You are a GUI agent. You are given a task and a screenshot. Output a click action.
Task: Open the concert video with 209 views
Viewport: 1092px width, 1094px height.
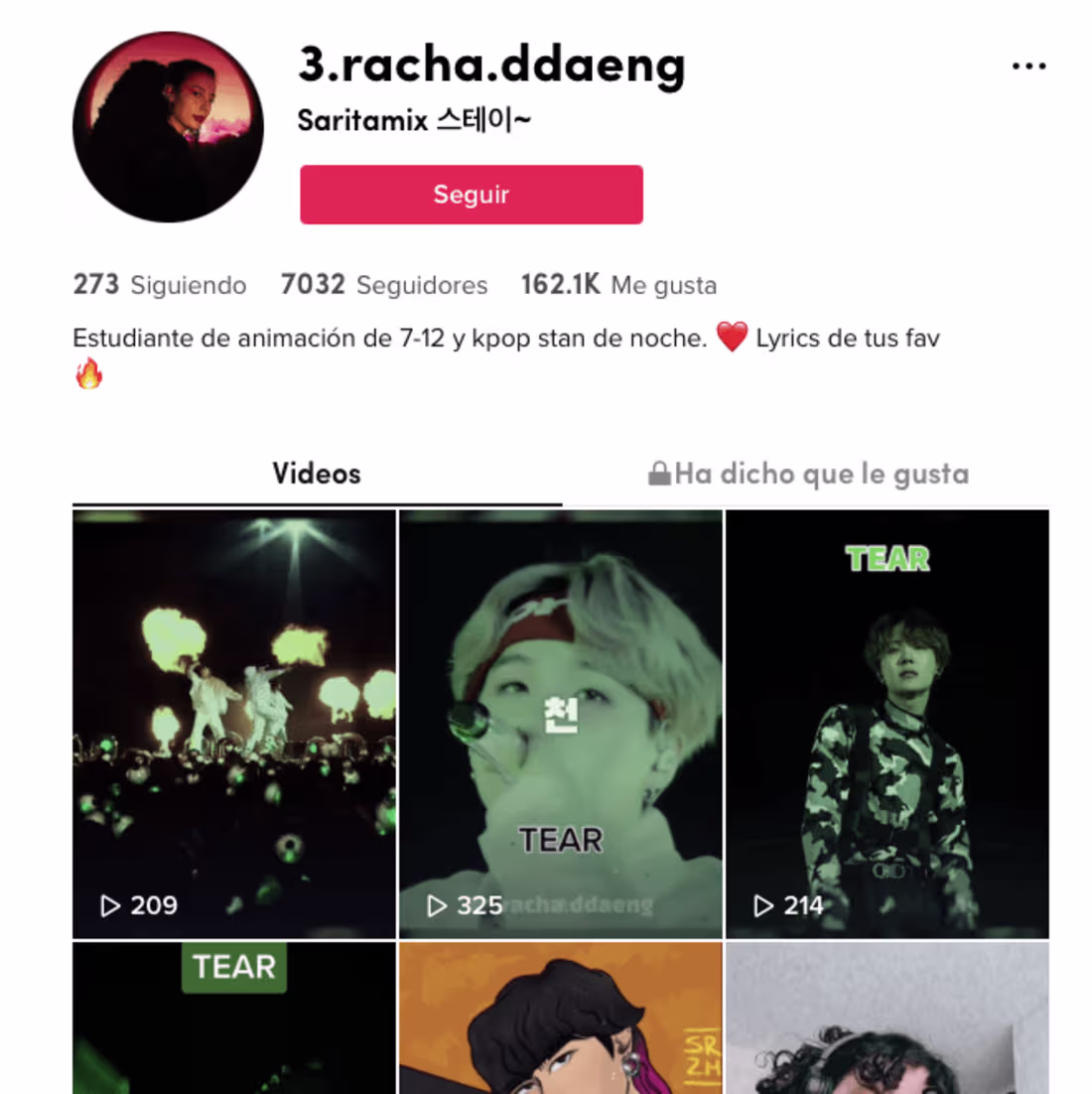(x=234, y=725)
